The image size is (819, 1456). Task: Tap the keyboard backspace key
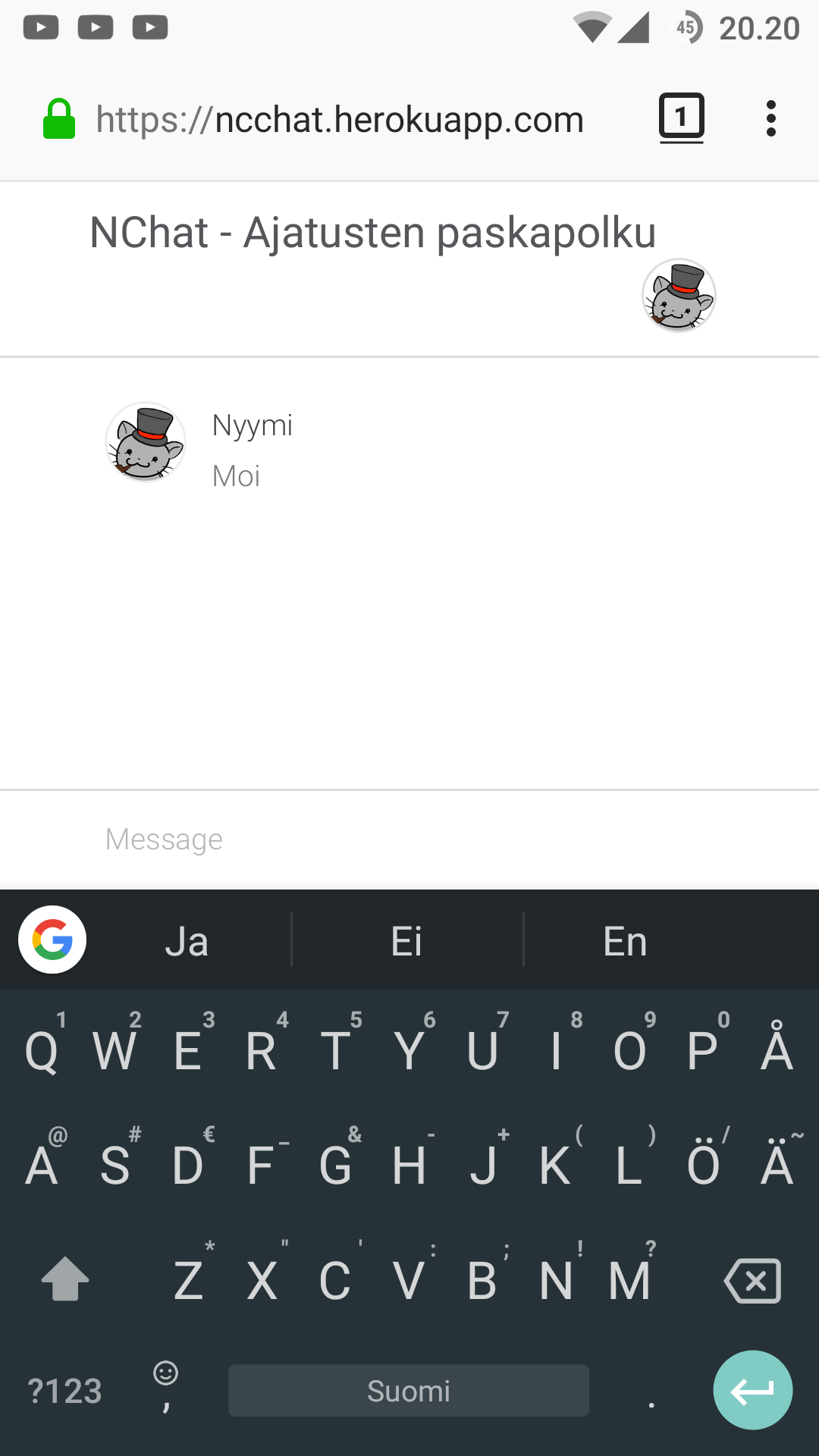pyautogui.click(x=752, y=1281)
